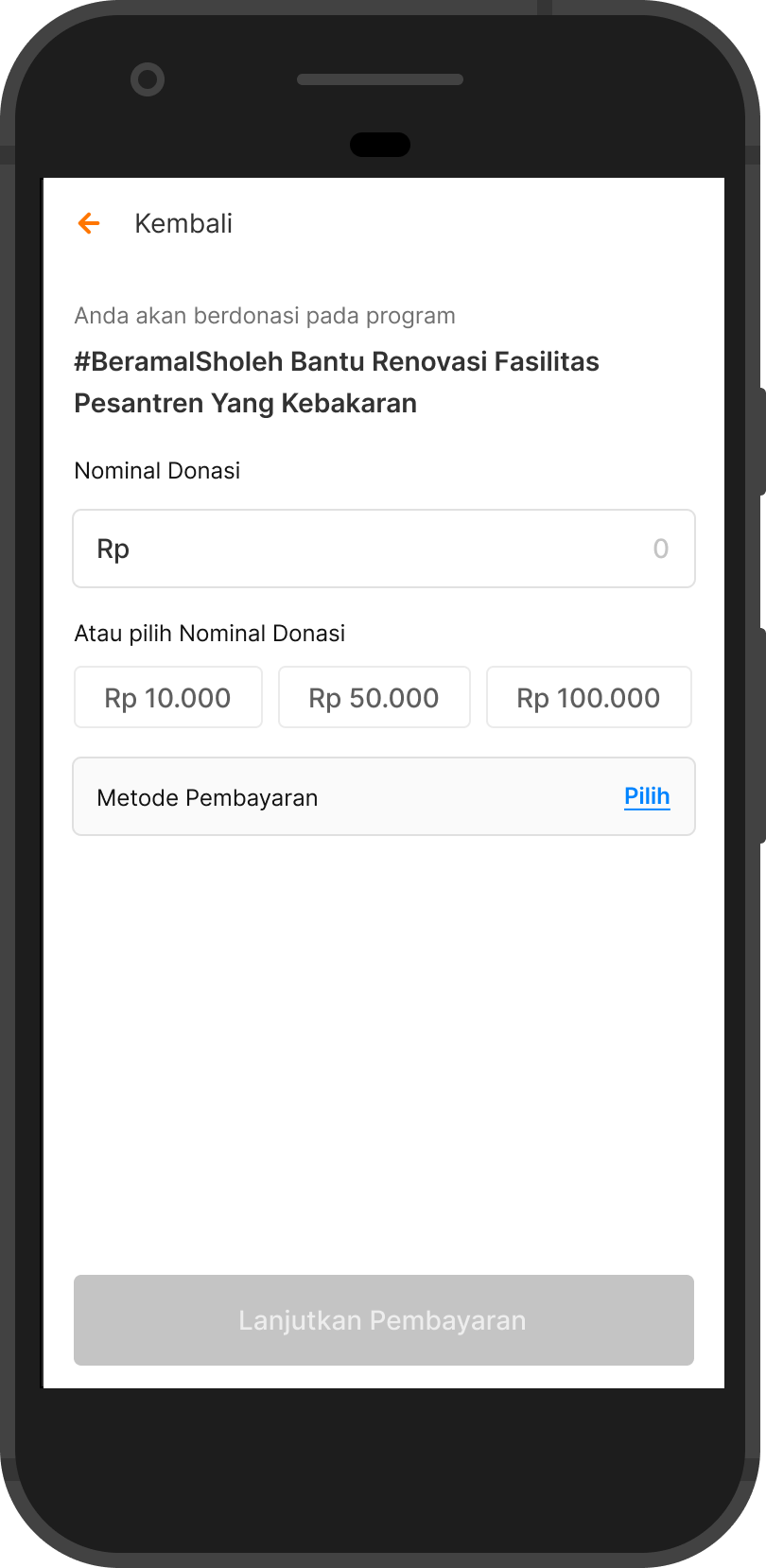This screenshot has height=1568, width=766.
Task: Pick the Rp 100.000 donation amount
Action: pos(588,698)
